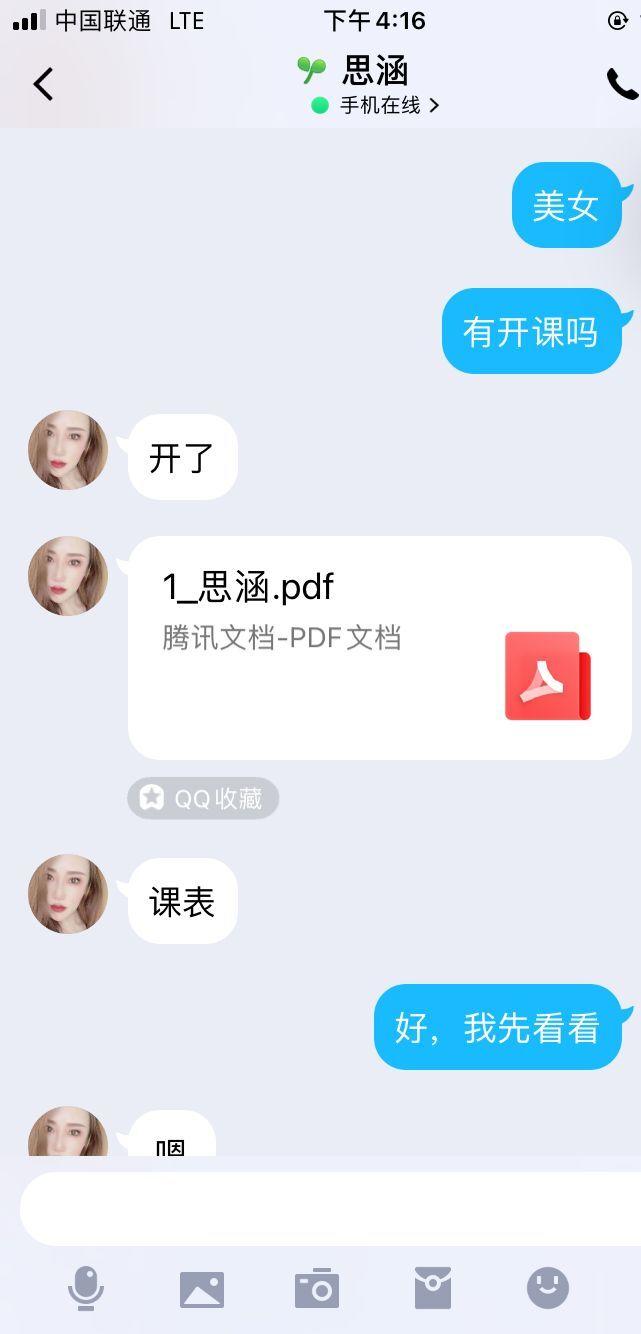Start a voice call with 思涵
The width and height of the screenshot is (641, 1334).
[x=621, y=85]
